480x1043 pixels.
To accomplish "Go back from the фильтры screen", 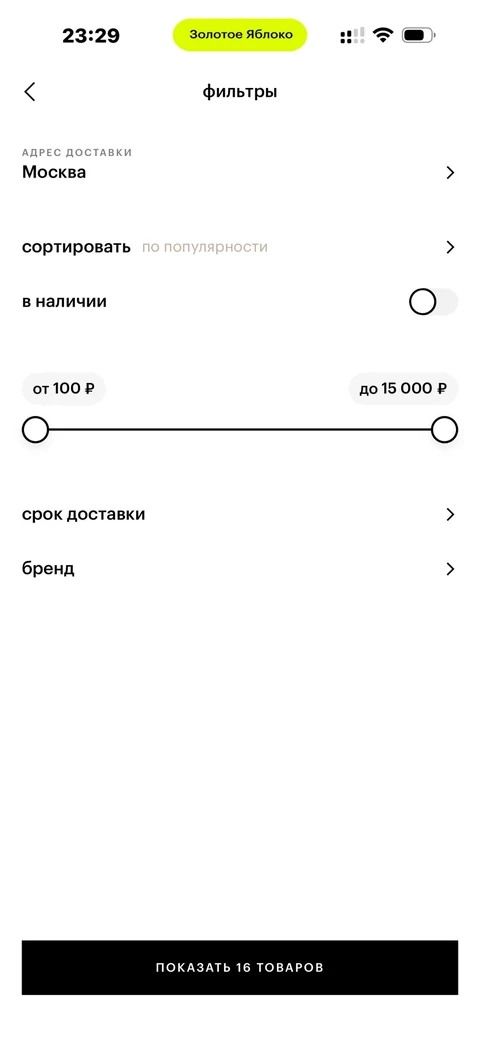I will coord(29,92).
